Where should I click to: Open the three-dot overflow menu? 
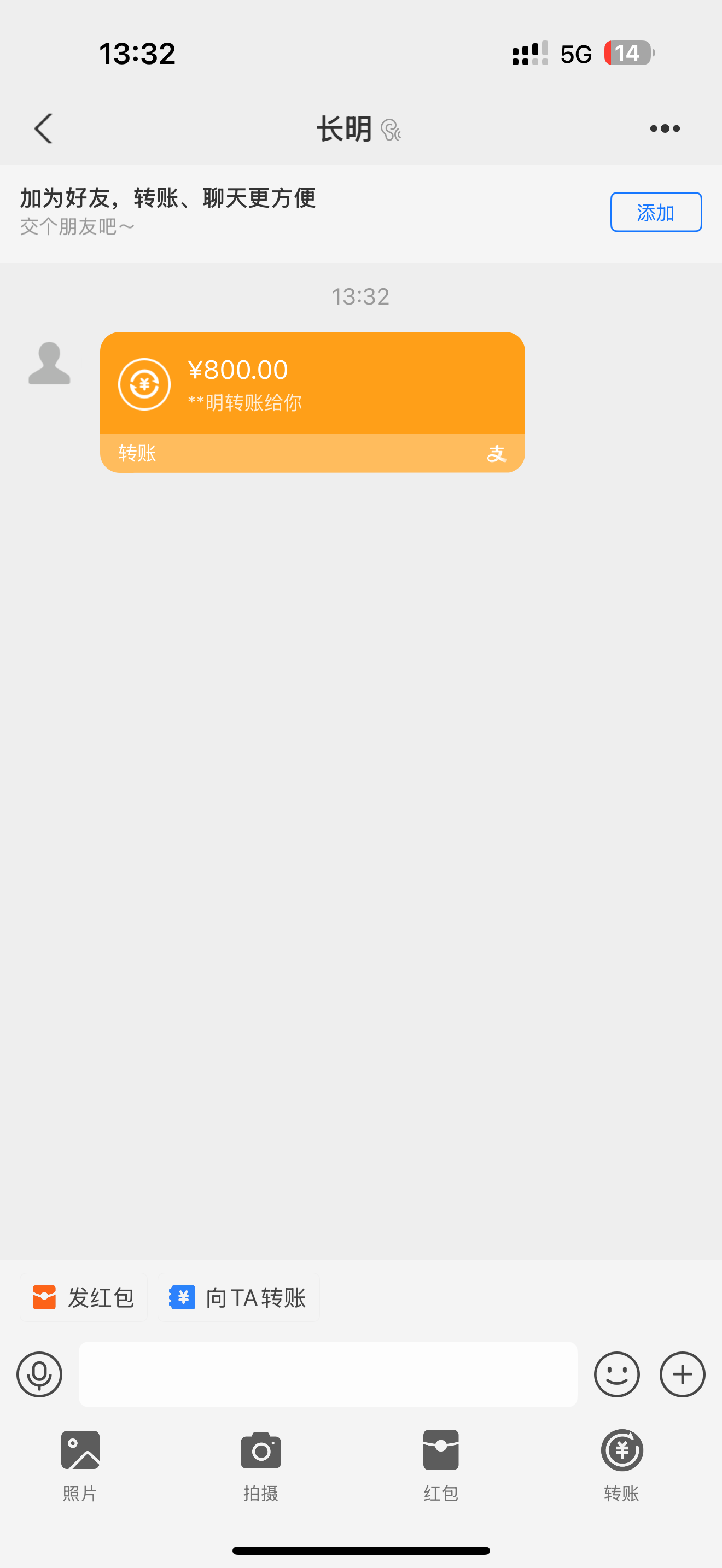pos(664,128)
